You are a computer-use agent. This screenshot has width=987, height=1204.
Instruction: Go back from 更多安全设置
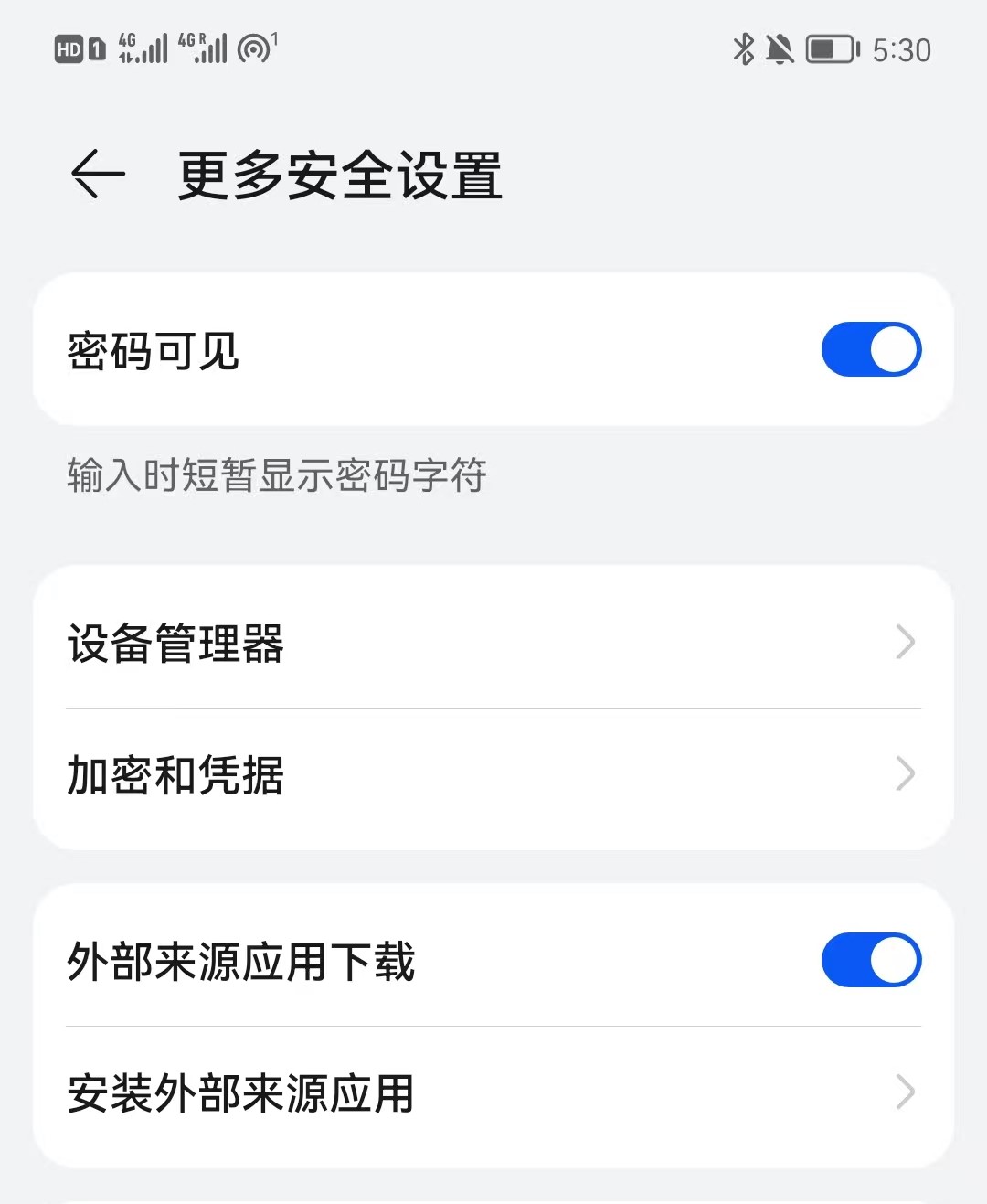pyautogui.click(x=98, y=174)
